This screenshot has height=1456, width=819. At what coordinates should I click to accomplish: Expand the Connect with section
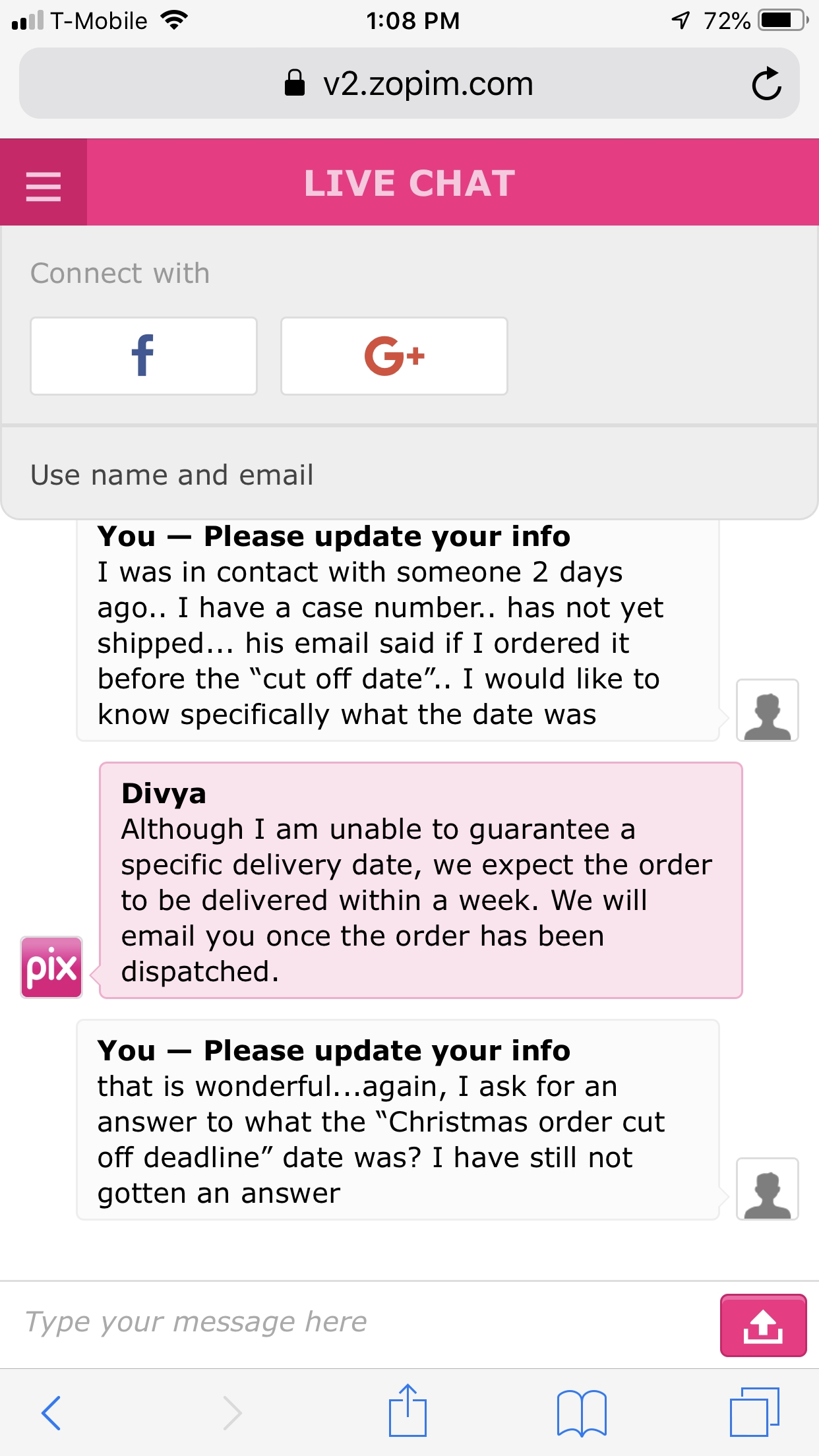tap(121, 272)
